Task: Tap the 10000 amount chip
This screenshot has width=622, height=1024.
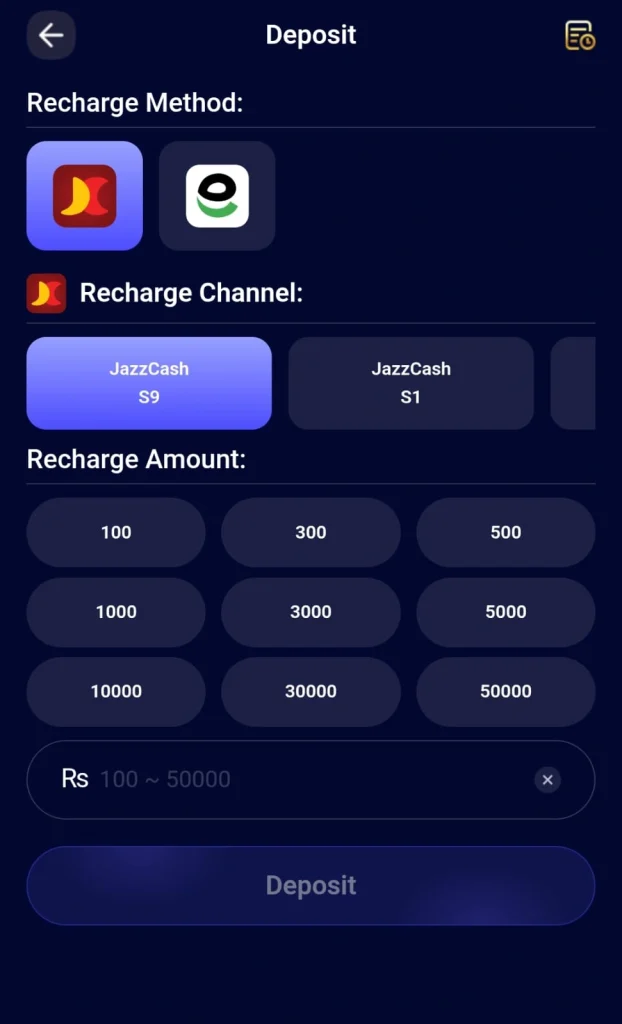Action: pos(116,692)
